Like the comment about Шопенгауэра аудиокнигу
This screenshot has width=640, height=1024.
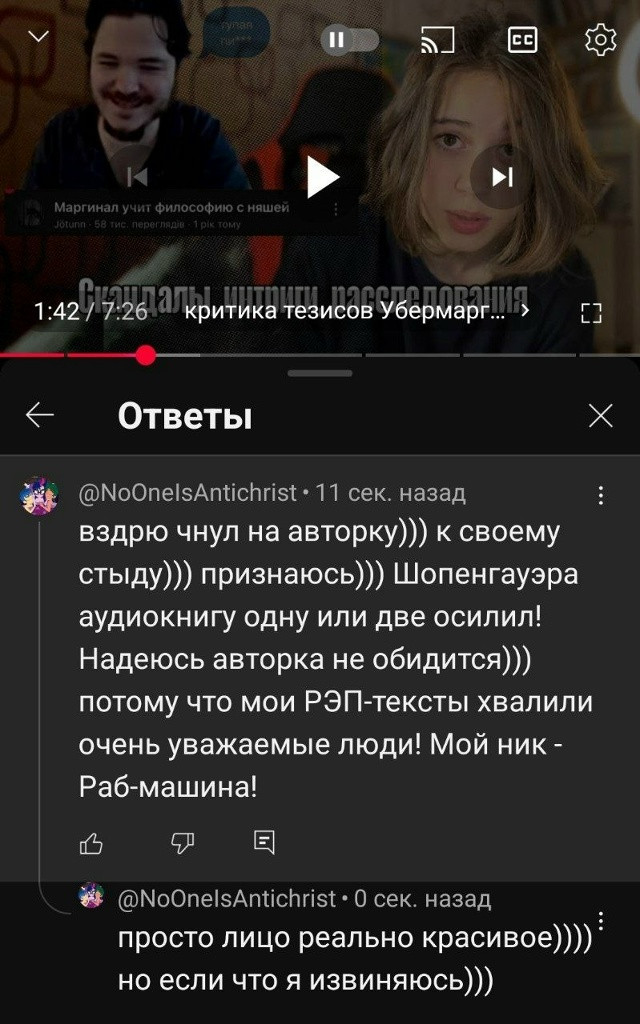pyautogui.click(x=91, y=843)
